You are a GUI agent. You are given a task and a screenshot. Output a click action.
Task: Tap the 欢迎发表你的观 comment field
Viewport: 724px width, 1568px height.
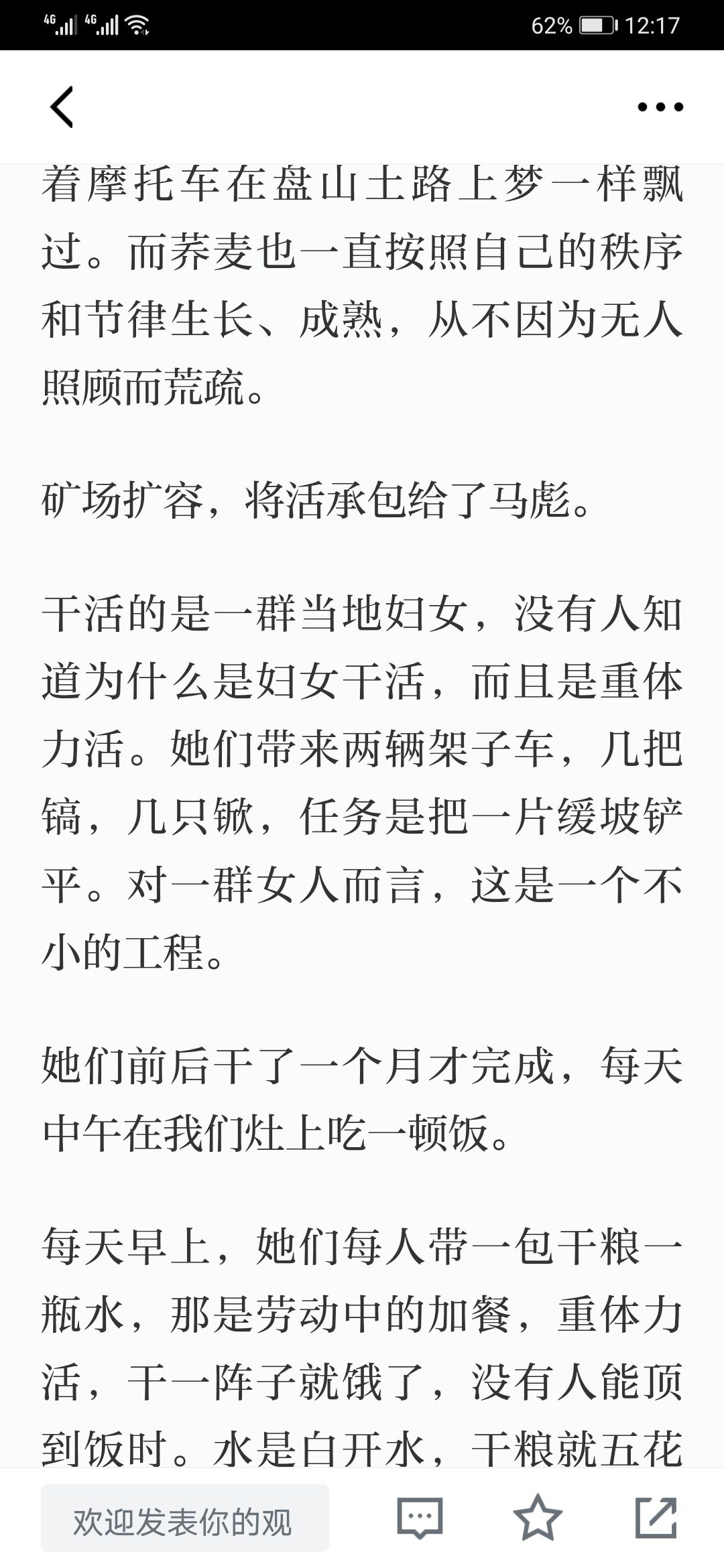coord(185,1518)
